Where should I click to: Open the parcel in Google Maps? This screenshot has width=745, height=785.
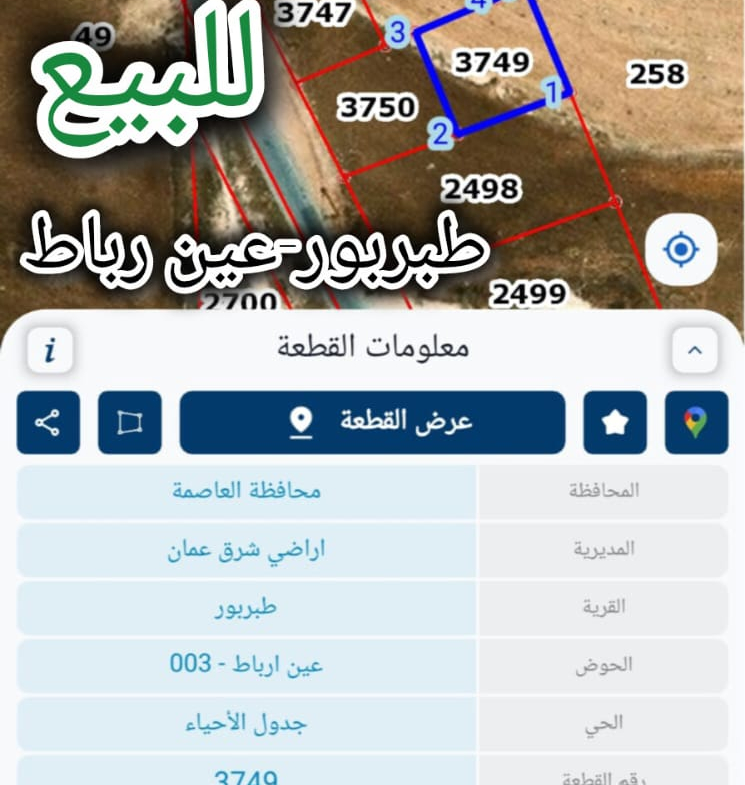click(x=696, y=423)
